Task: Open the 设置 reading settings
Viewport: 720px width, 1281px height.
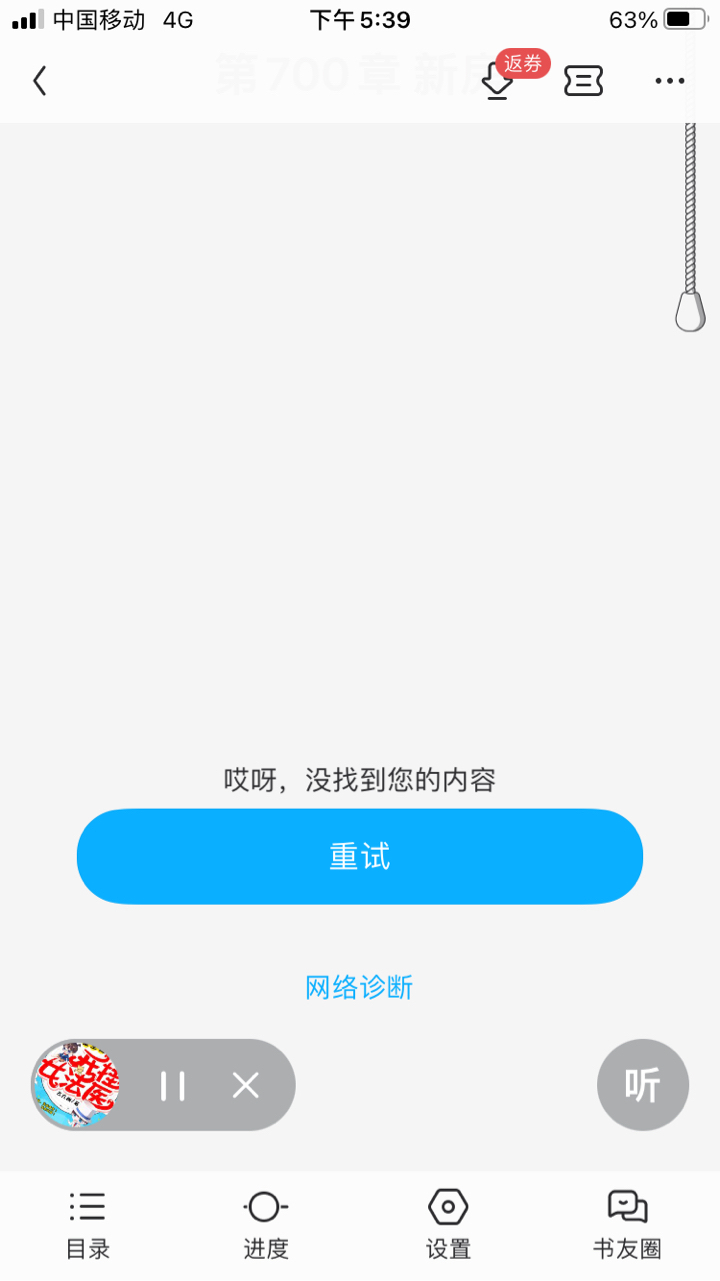Action: click(x=448, y=1225)
